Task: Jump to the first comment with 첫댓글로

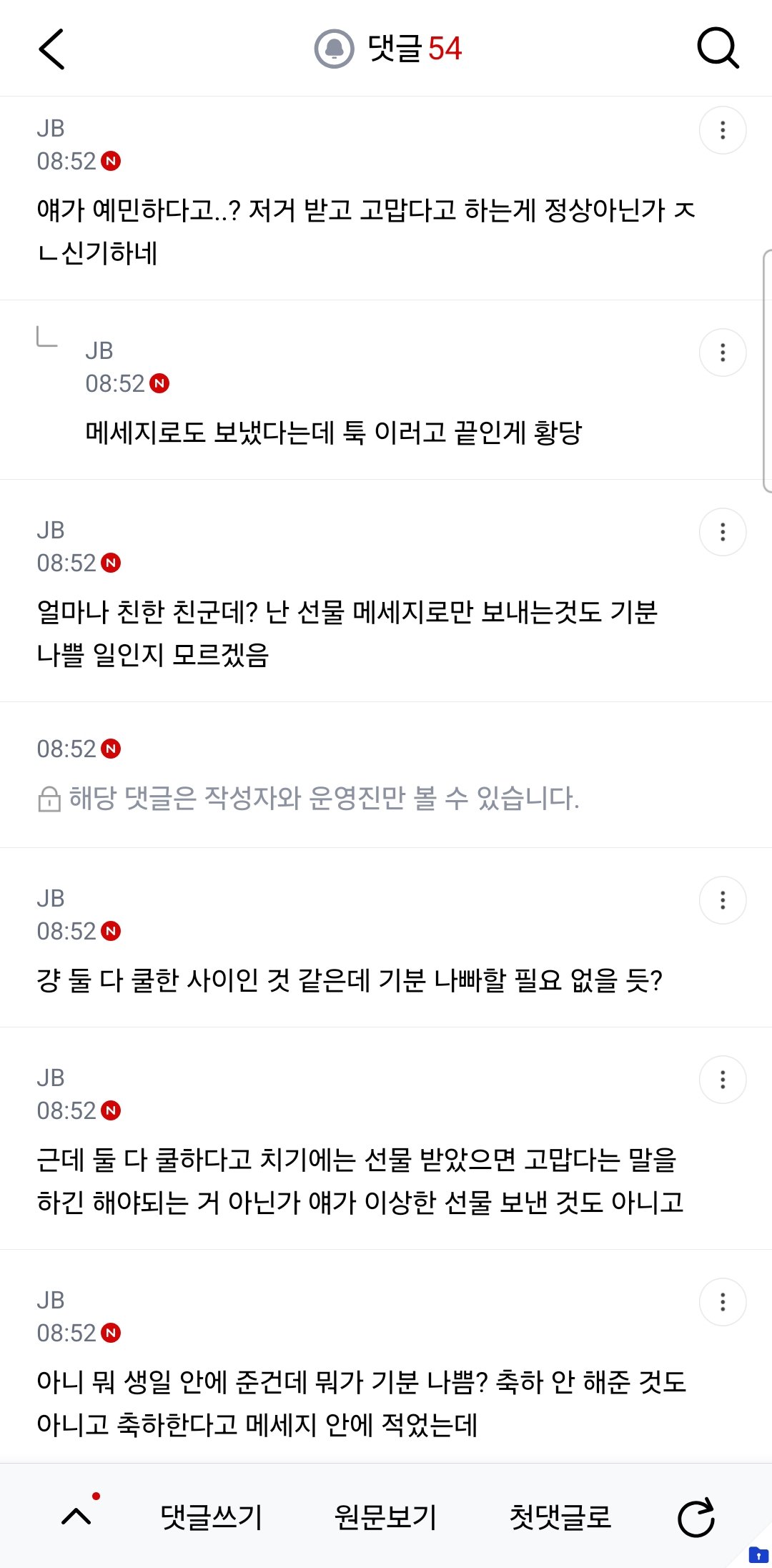Action: tap(560, 1517)
